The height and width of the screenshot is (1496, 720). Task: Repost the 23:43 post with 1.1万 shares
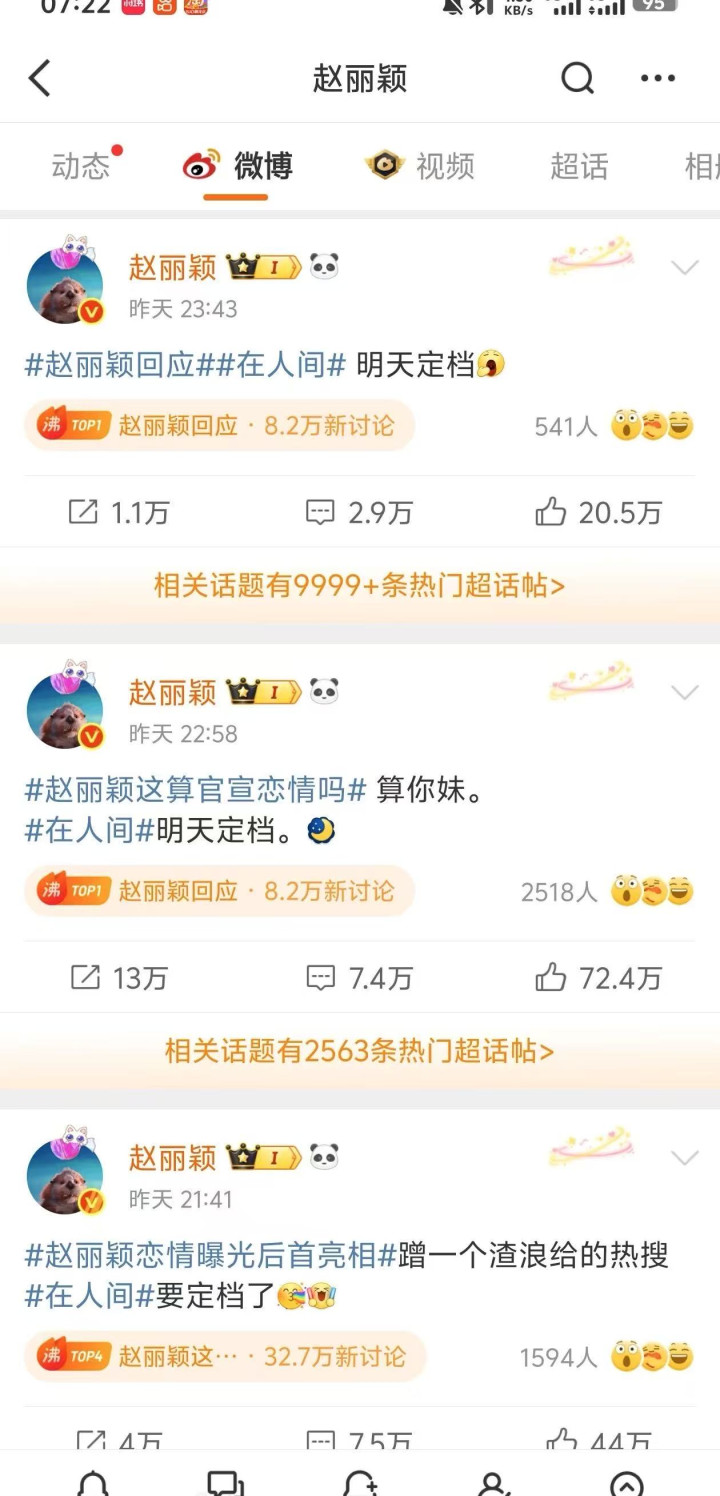pyautogui.click(x=118, y=513)
